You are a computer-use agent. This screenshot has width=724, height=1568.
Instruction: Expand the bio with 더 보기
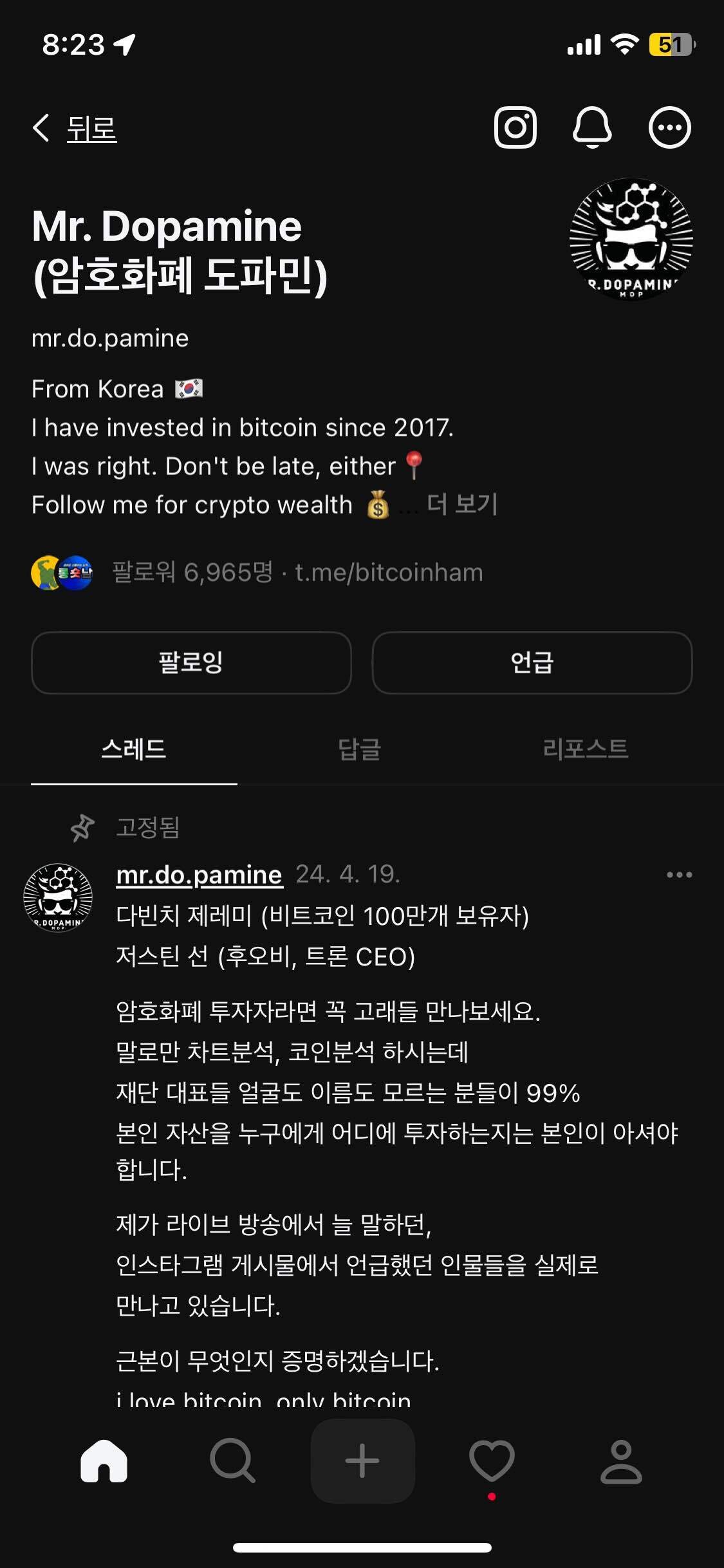[x=462, y=505]
